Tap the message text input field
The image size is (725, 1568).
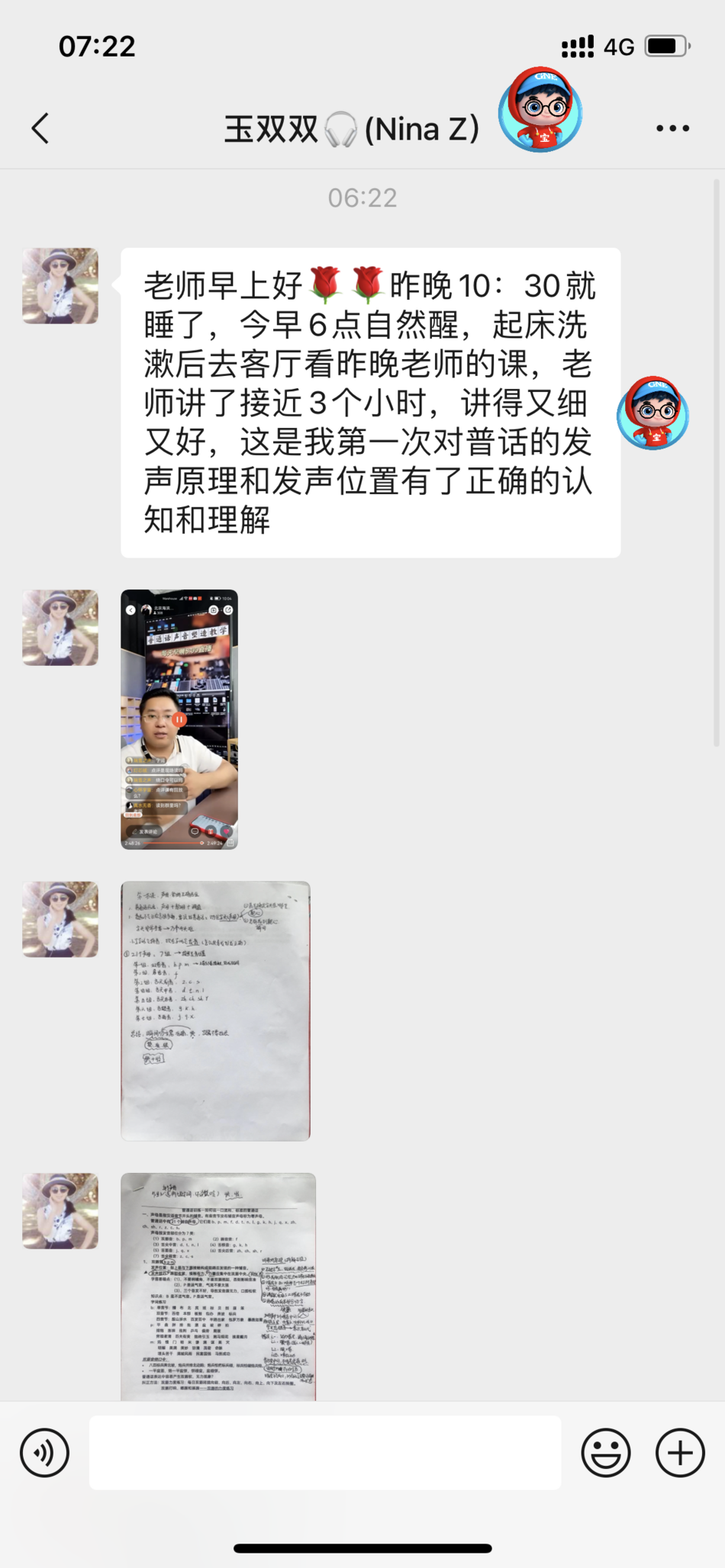(325, 1453)
